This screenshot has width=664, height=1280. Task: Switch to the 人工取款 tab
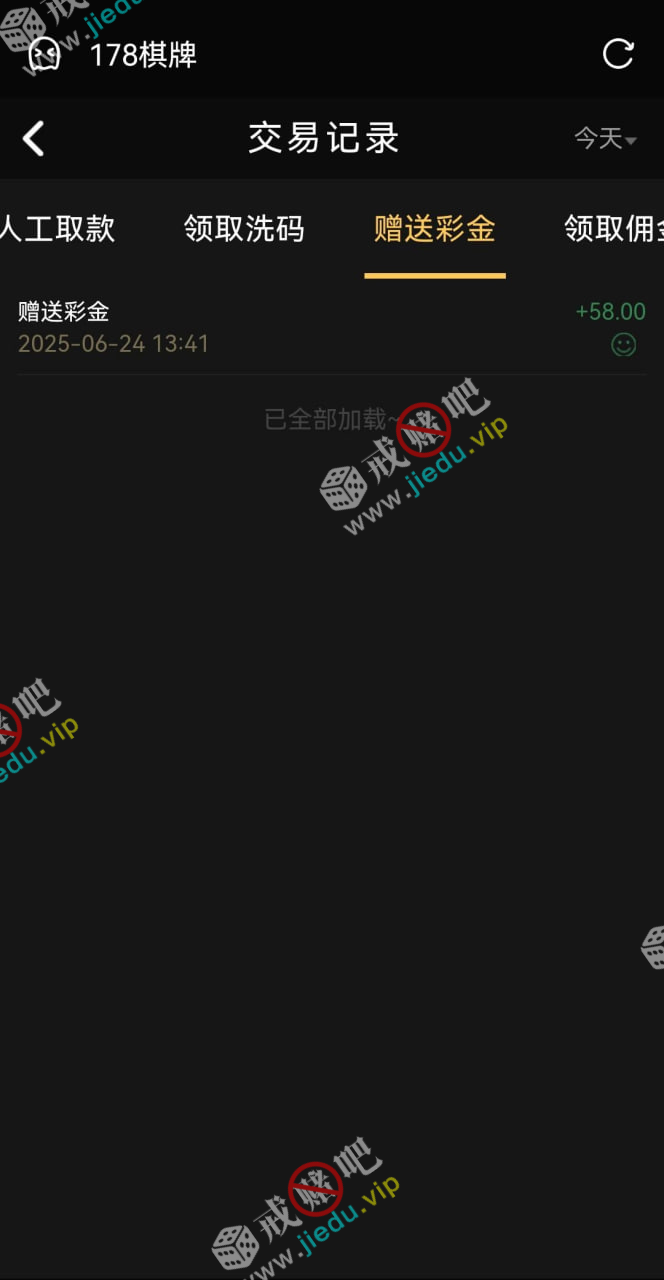(x=58, y=229)
